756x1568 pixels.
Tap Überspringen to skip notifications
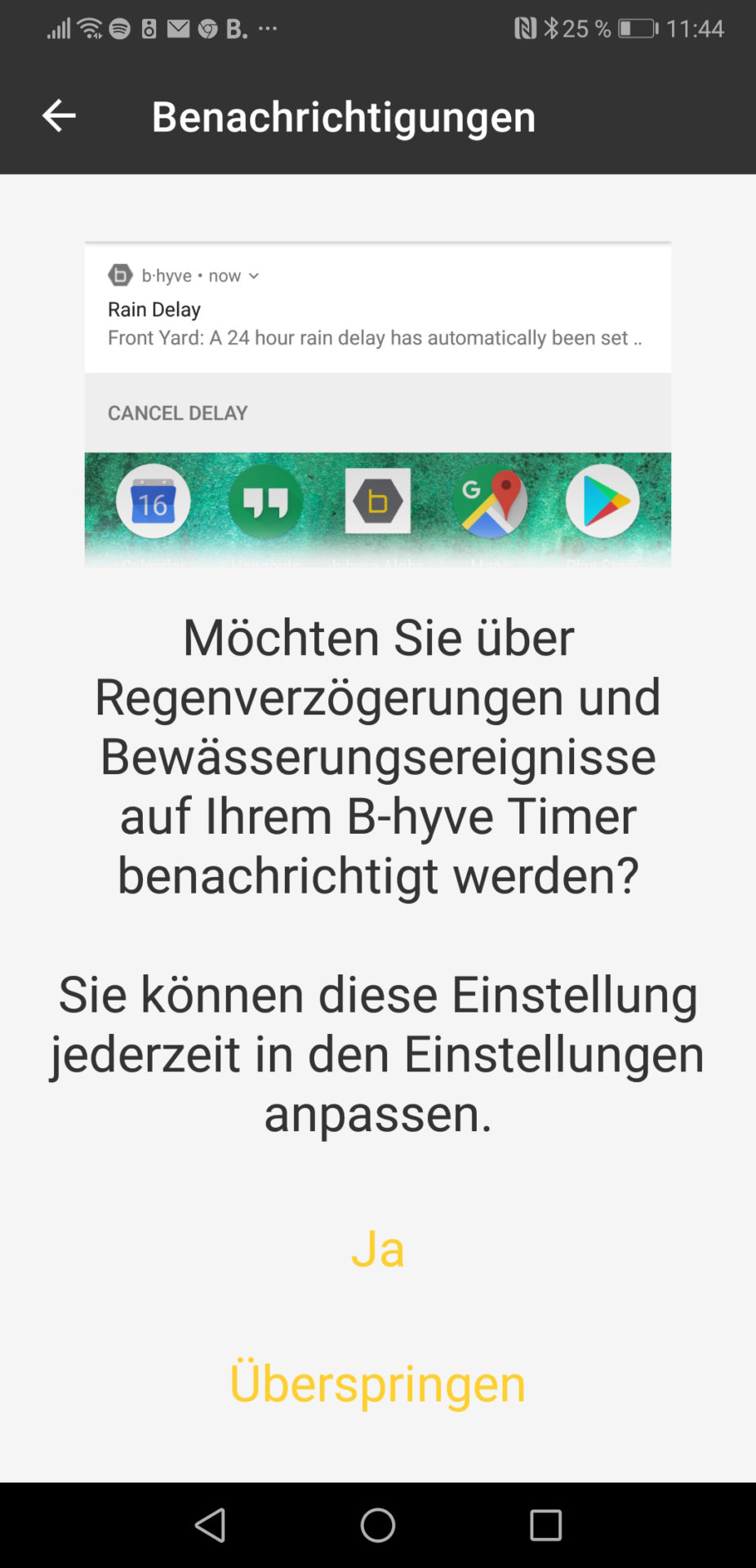pos(377,1383)
